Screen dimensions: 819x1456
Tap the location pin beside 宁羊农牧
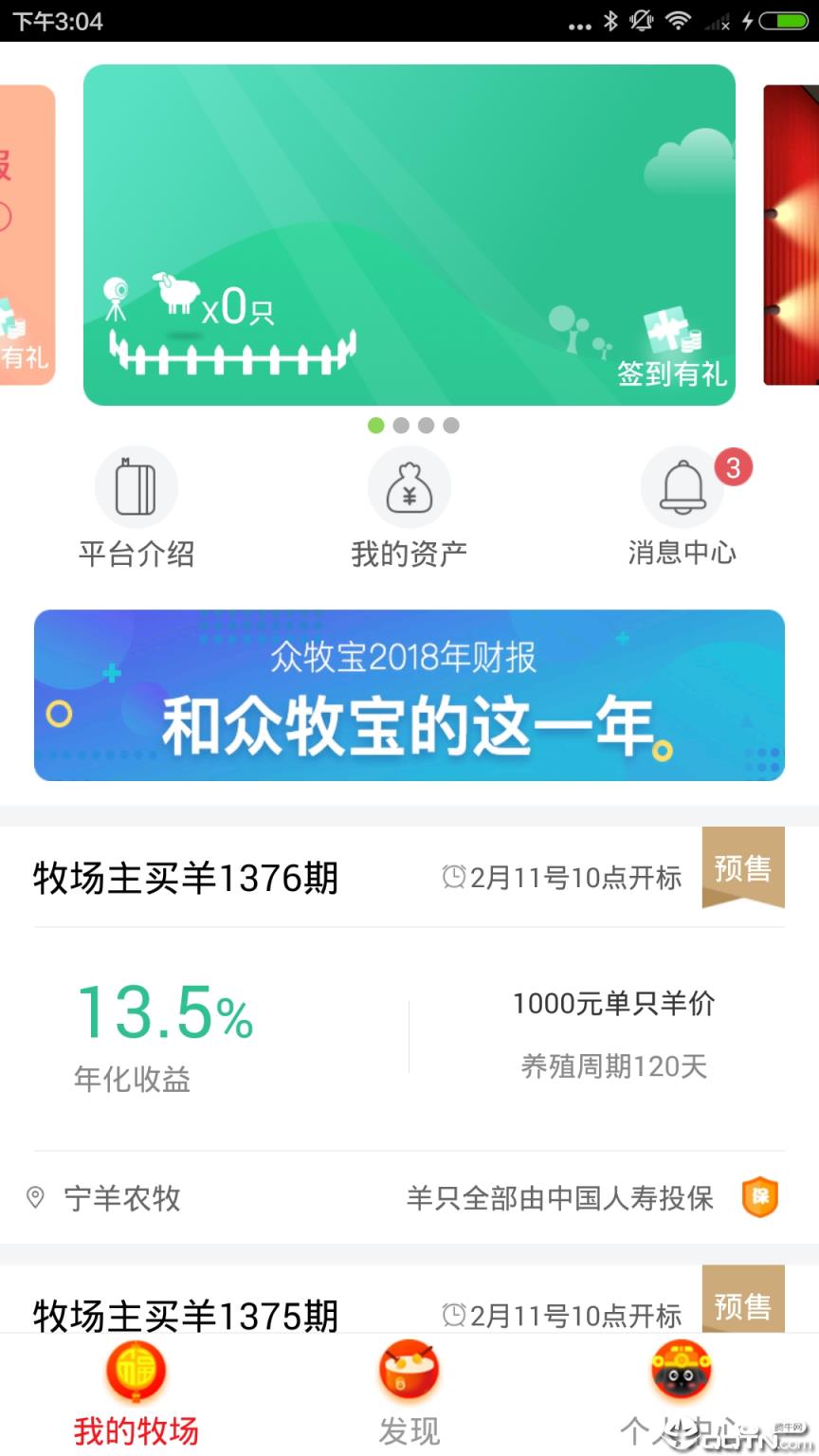36,1198
